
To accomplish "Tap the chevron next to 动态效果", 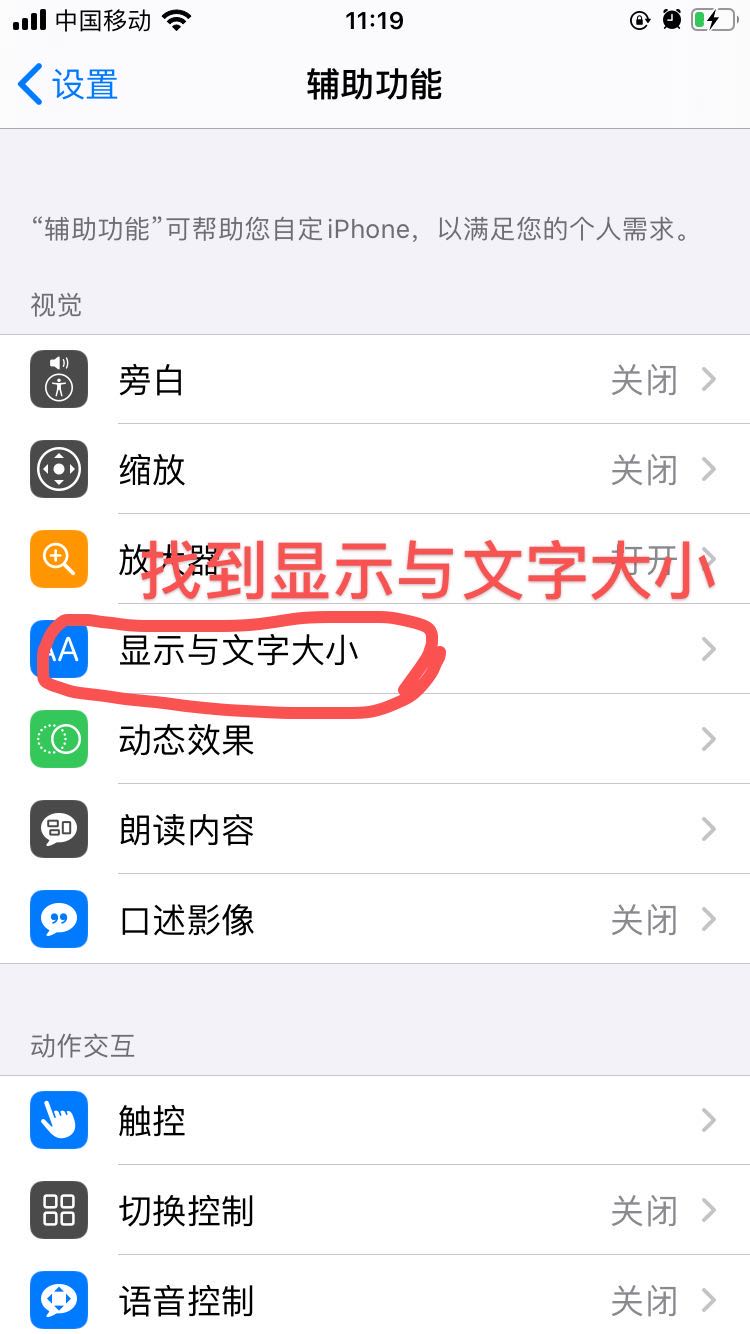I will pyautogui.click(x=709, y=740).
